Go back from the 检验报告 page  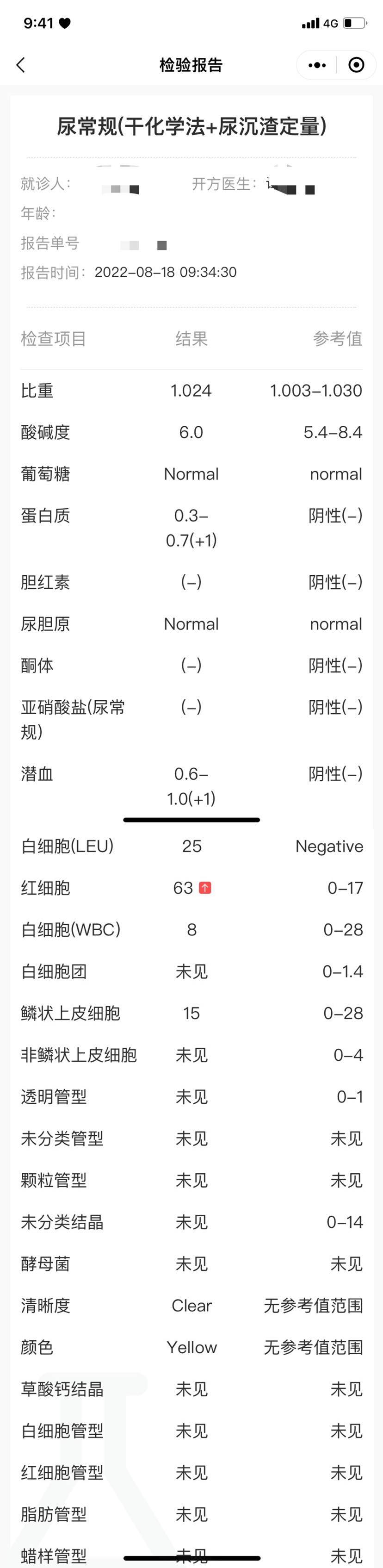click(x=21, y=65)
